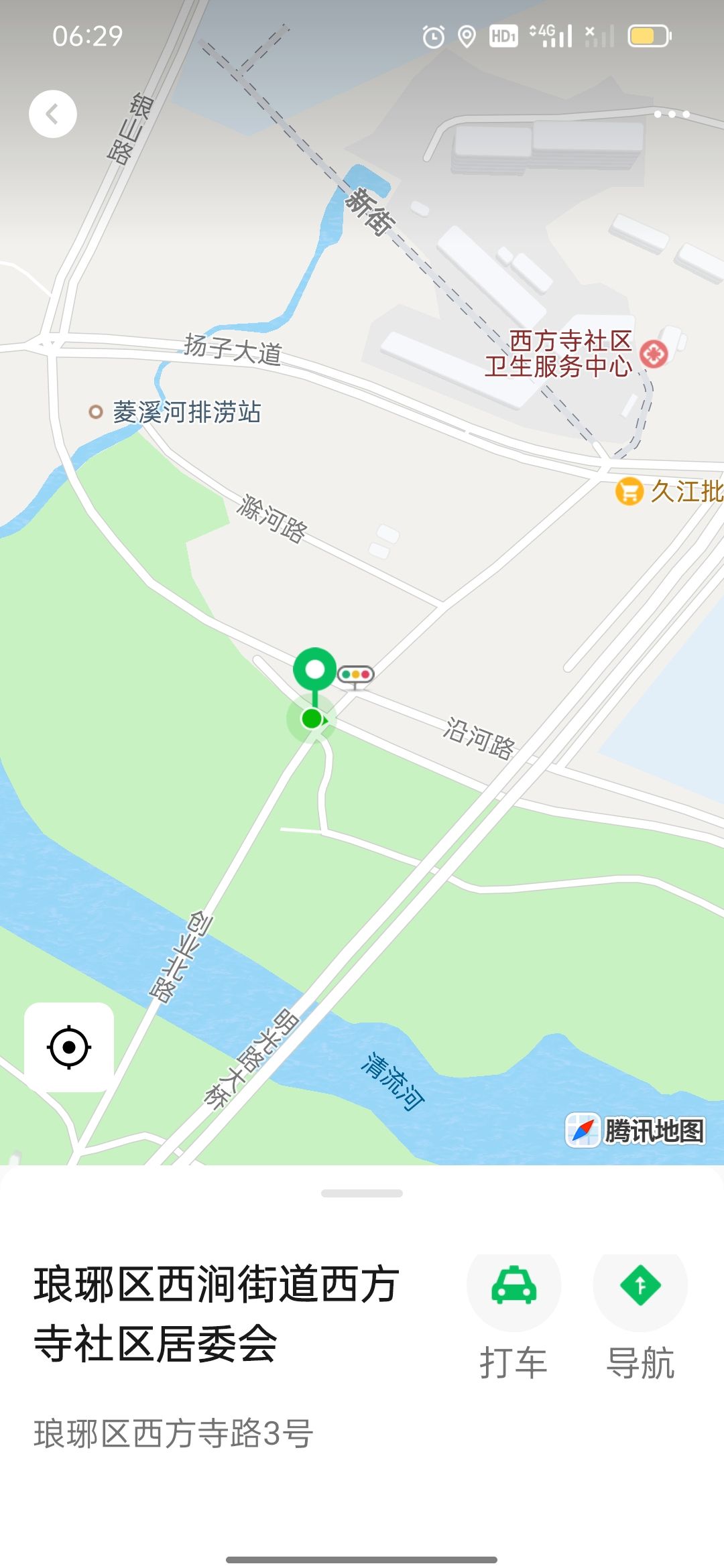
Task: Tap the 菱溪河排涝站 map point
Action: coord(96,411)
